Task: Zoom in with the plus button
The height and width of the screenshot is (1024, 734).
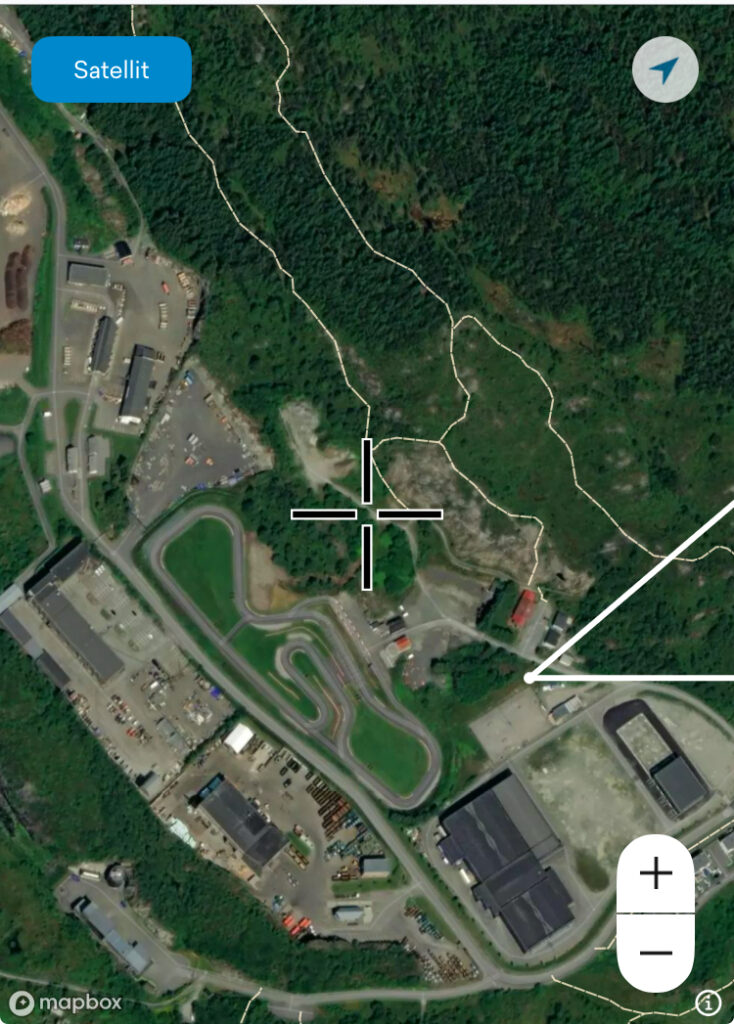Action: [655, 874]
